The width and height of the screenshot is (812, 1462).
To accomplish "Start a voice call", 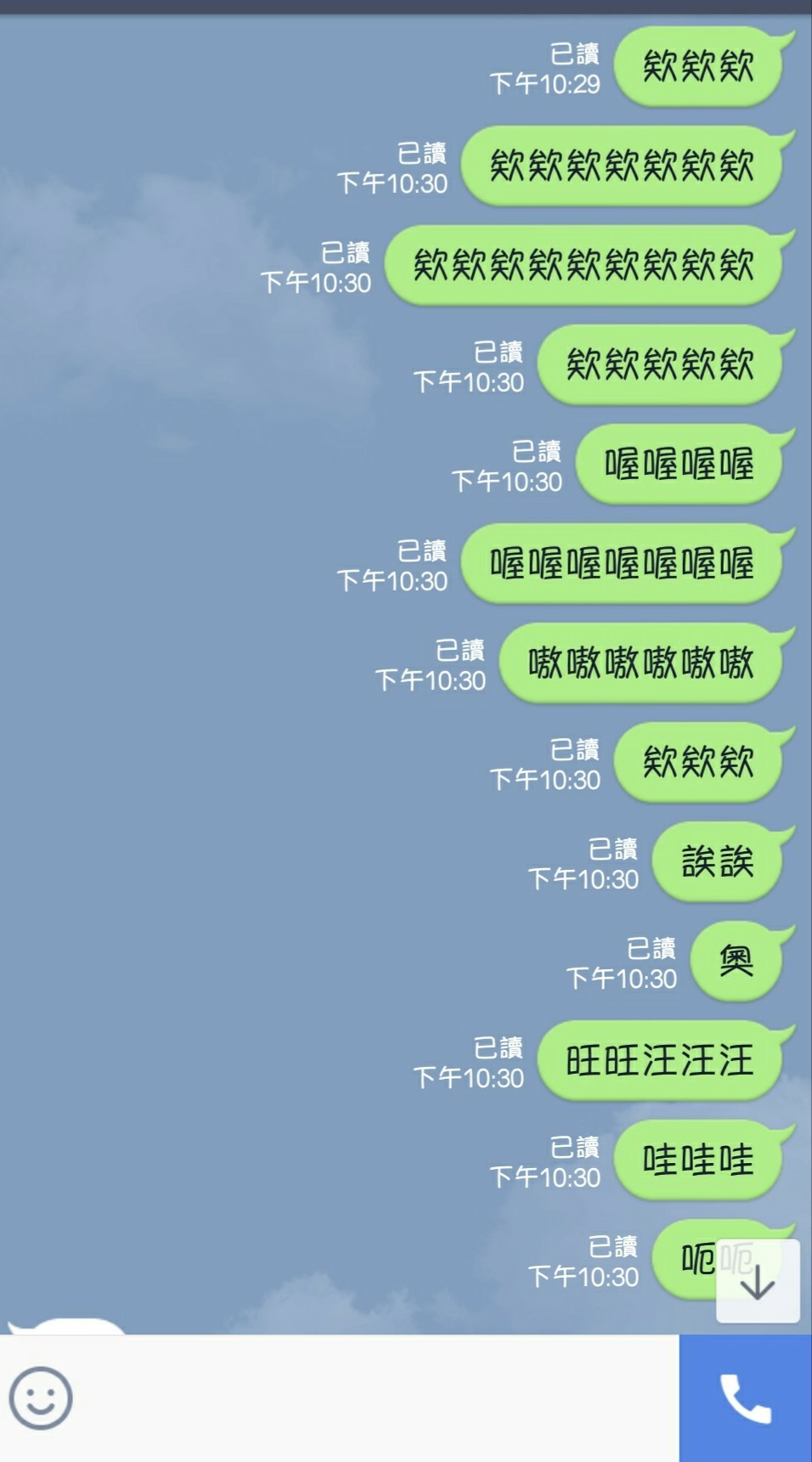I will tap(745, 1398).
